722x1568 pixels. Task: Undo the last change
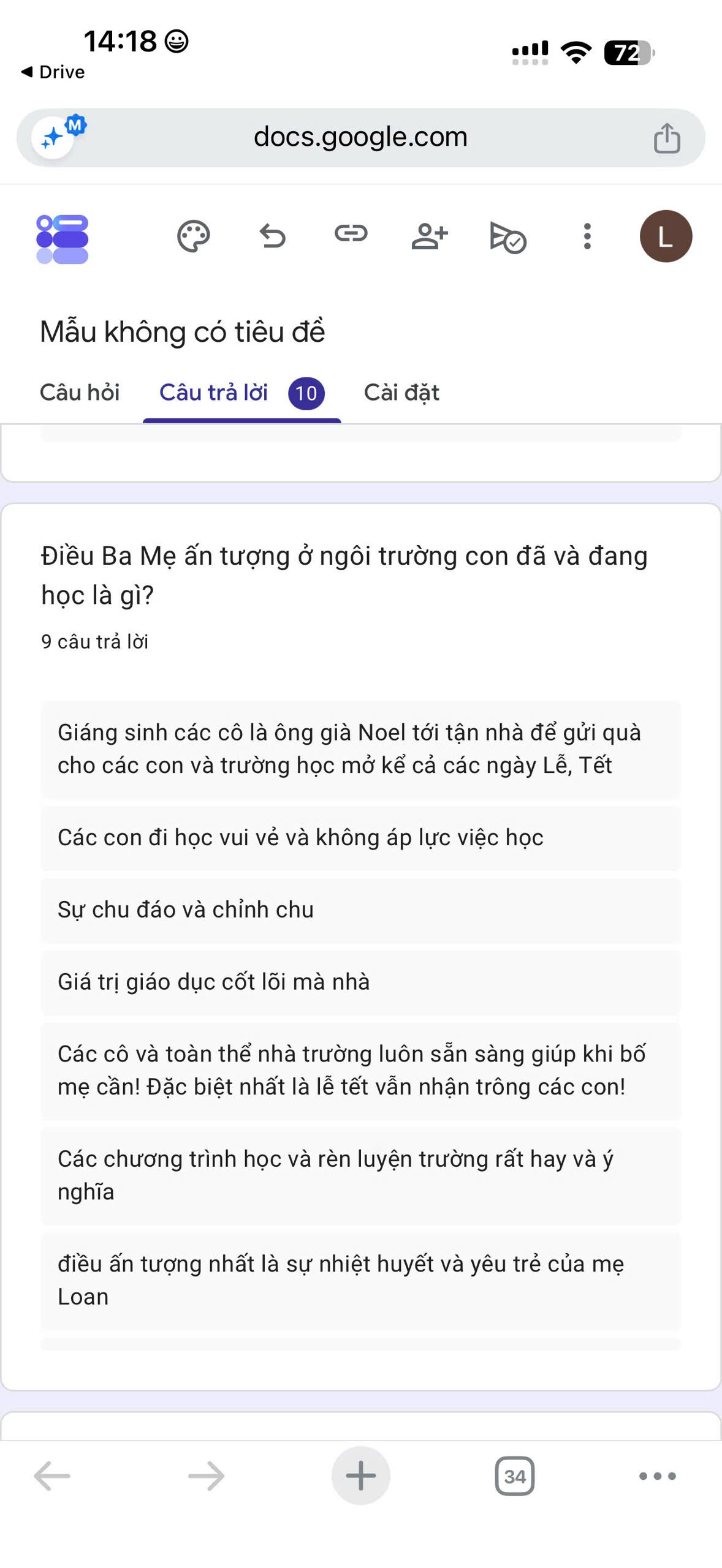click(272, 236)
